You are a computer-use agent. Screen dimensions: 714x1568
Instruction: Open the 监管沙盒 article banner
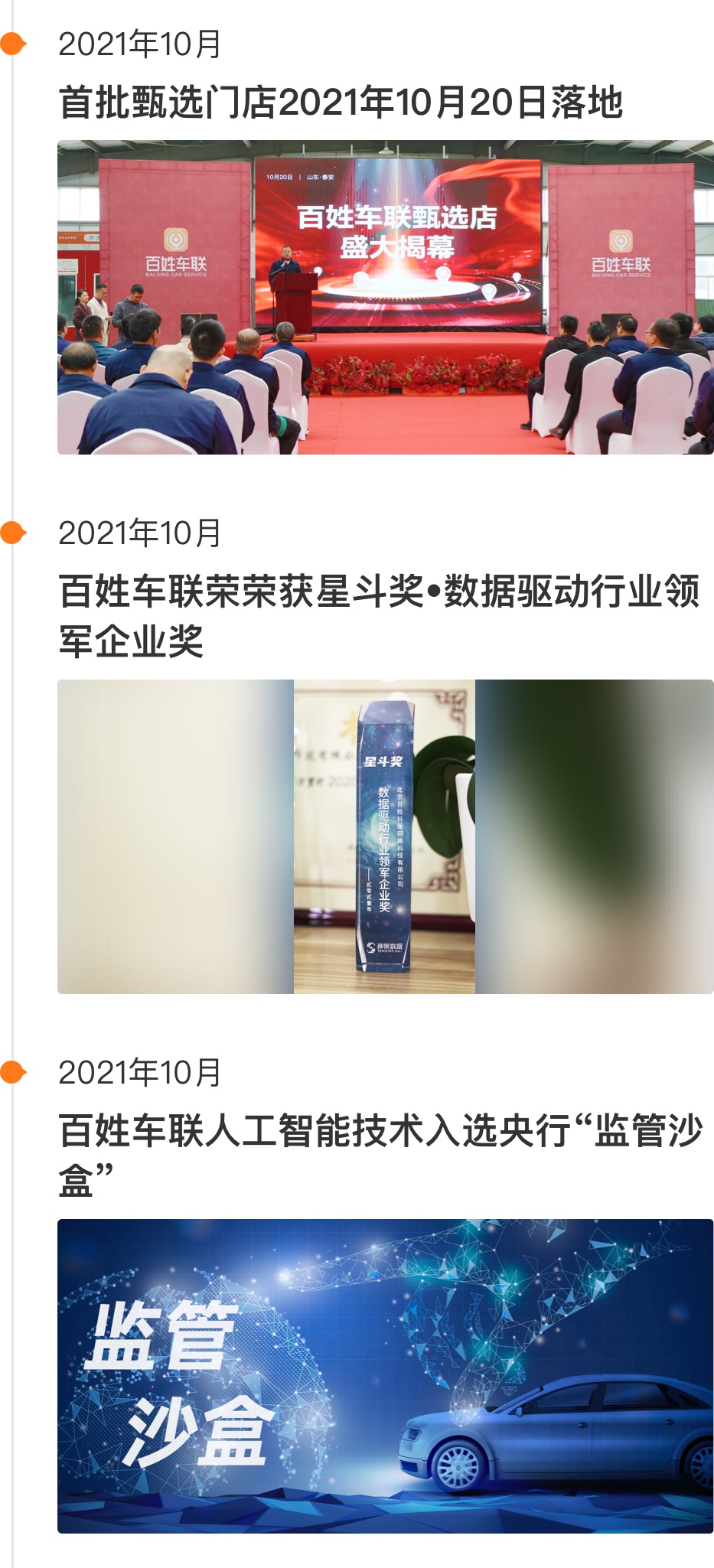point(385,1375)
